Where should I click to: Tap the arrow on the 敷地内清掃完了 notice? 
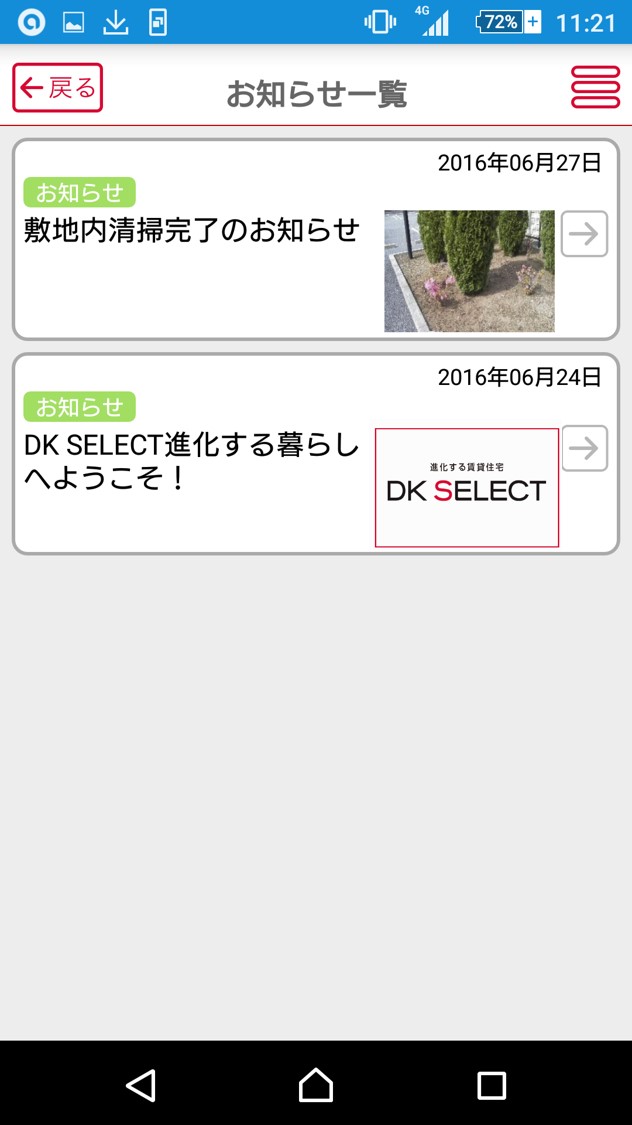tap(584, 234)
